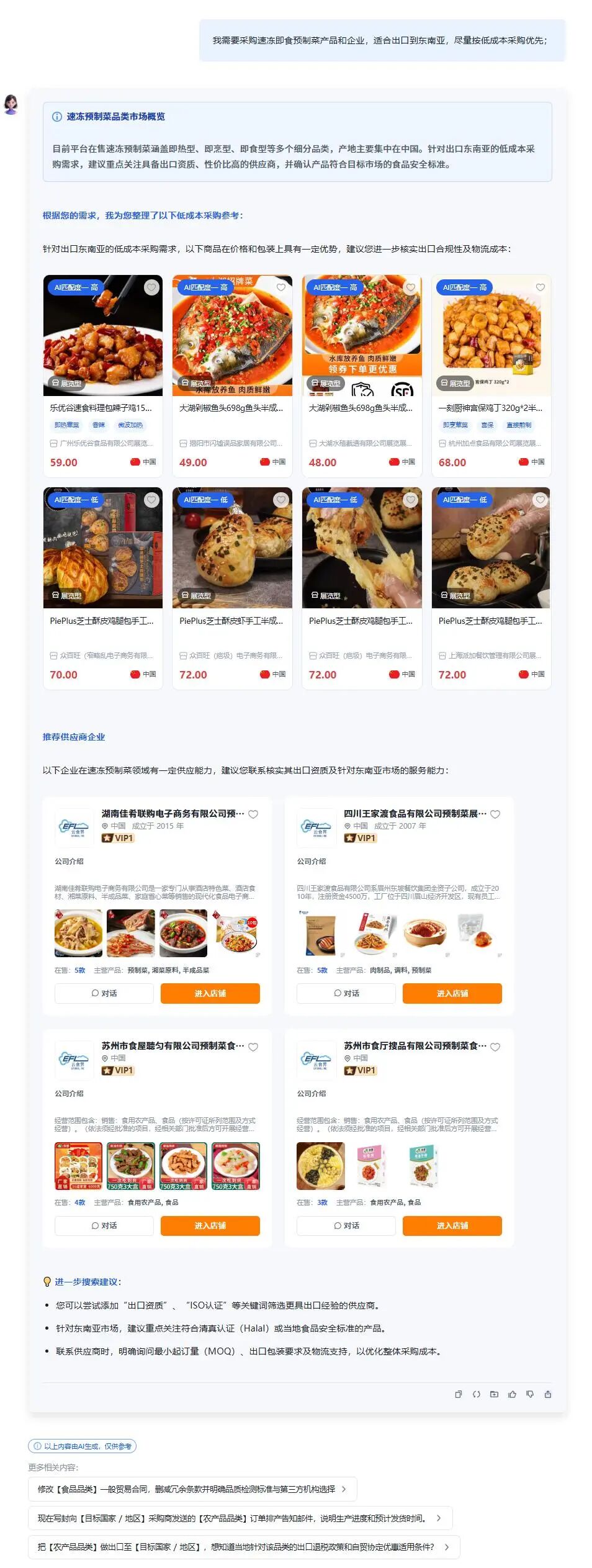Copy the AI response with the copy icon
Screen dimensions: 592x1568
458,1394
